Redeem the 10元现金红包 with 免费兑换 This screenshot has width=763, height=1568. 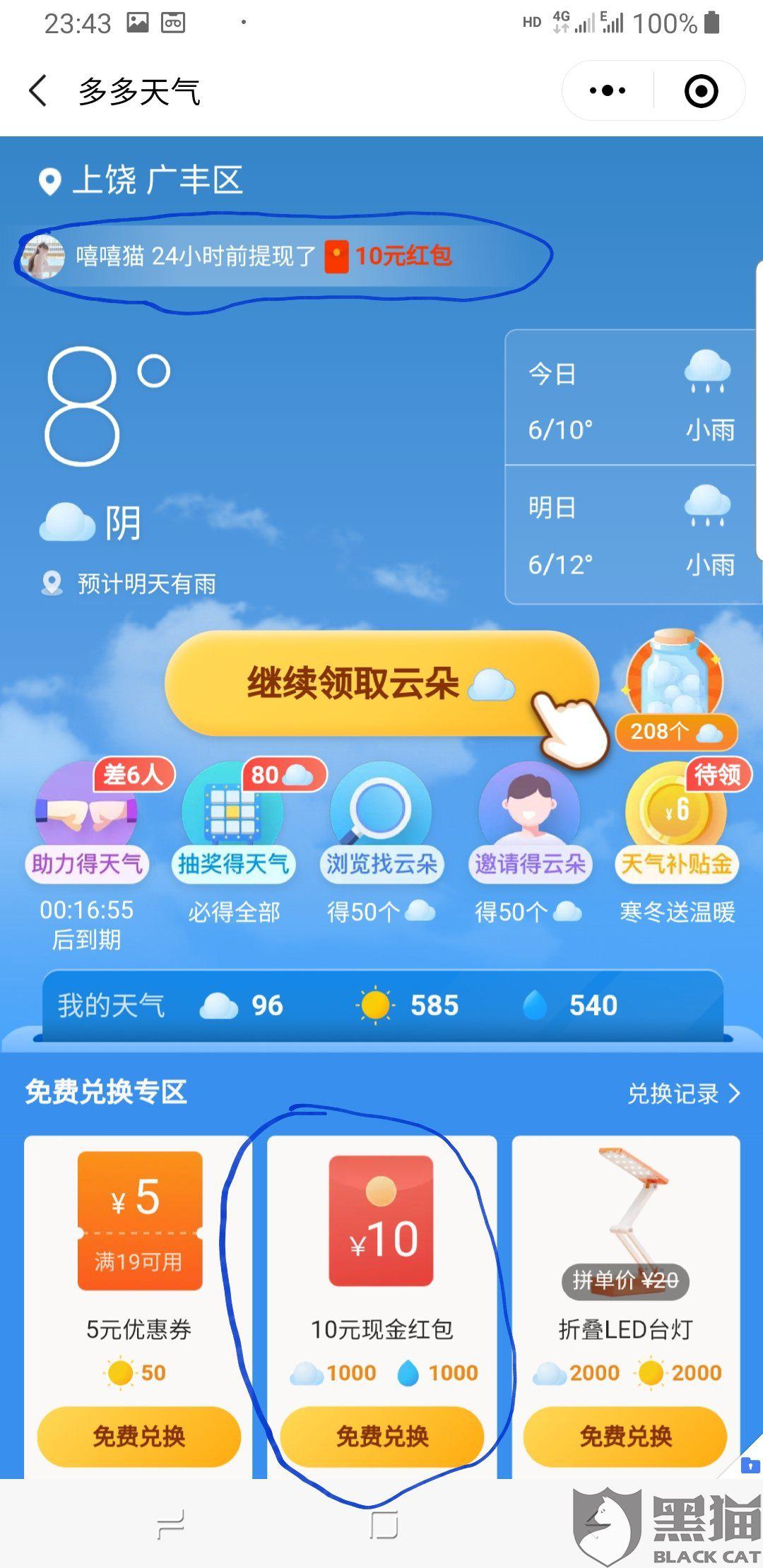(381, 1436)
